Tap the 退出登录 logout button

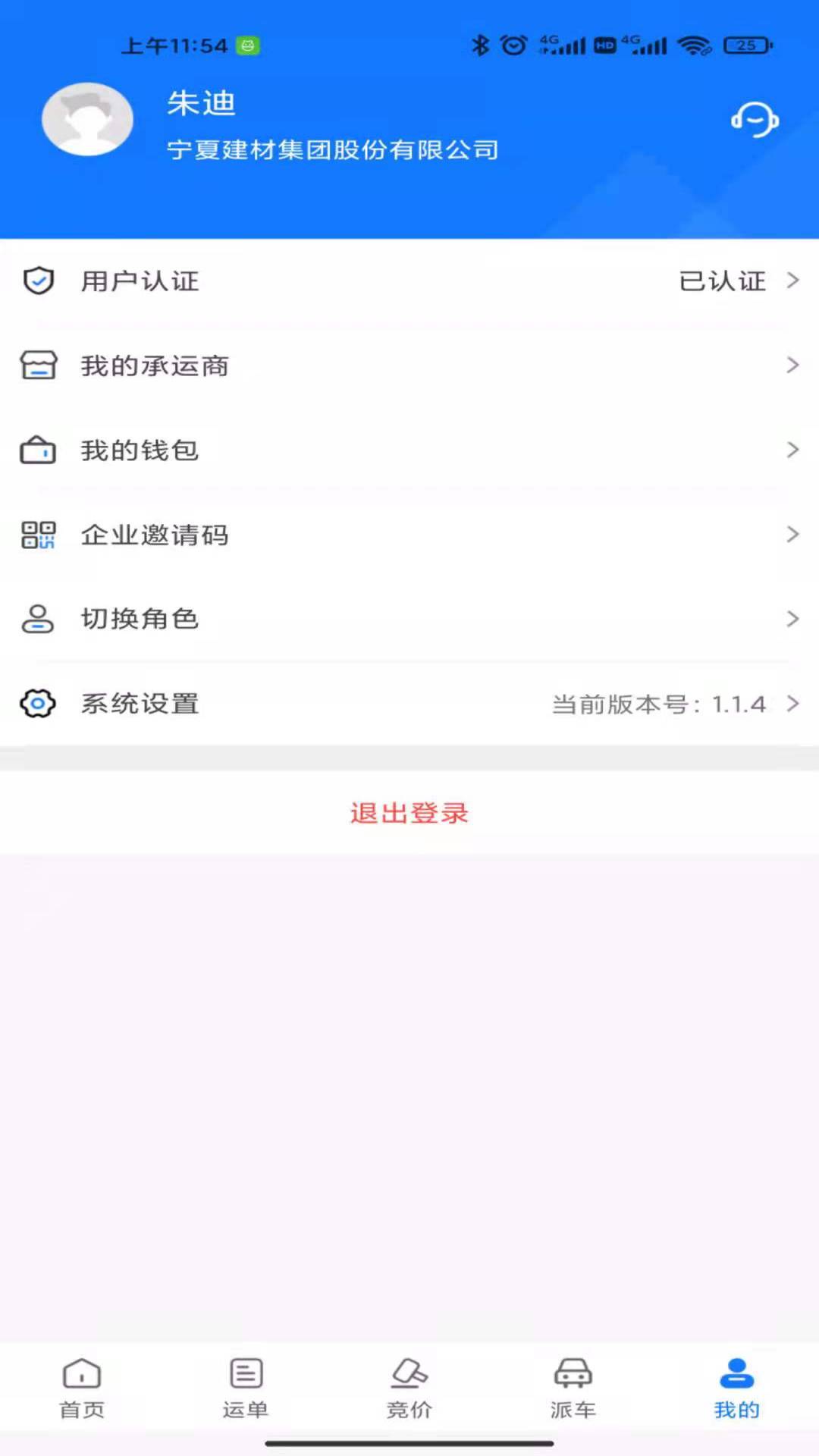[409, 812]
